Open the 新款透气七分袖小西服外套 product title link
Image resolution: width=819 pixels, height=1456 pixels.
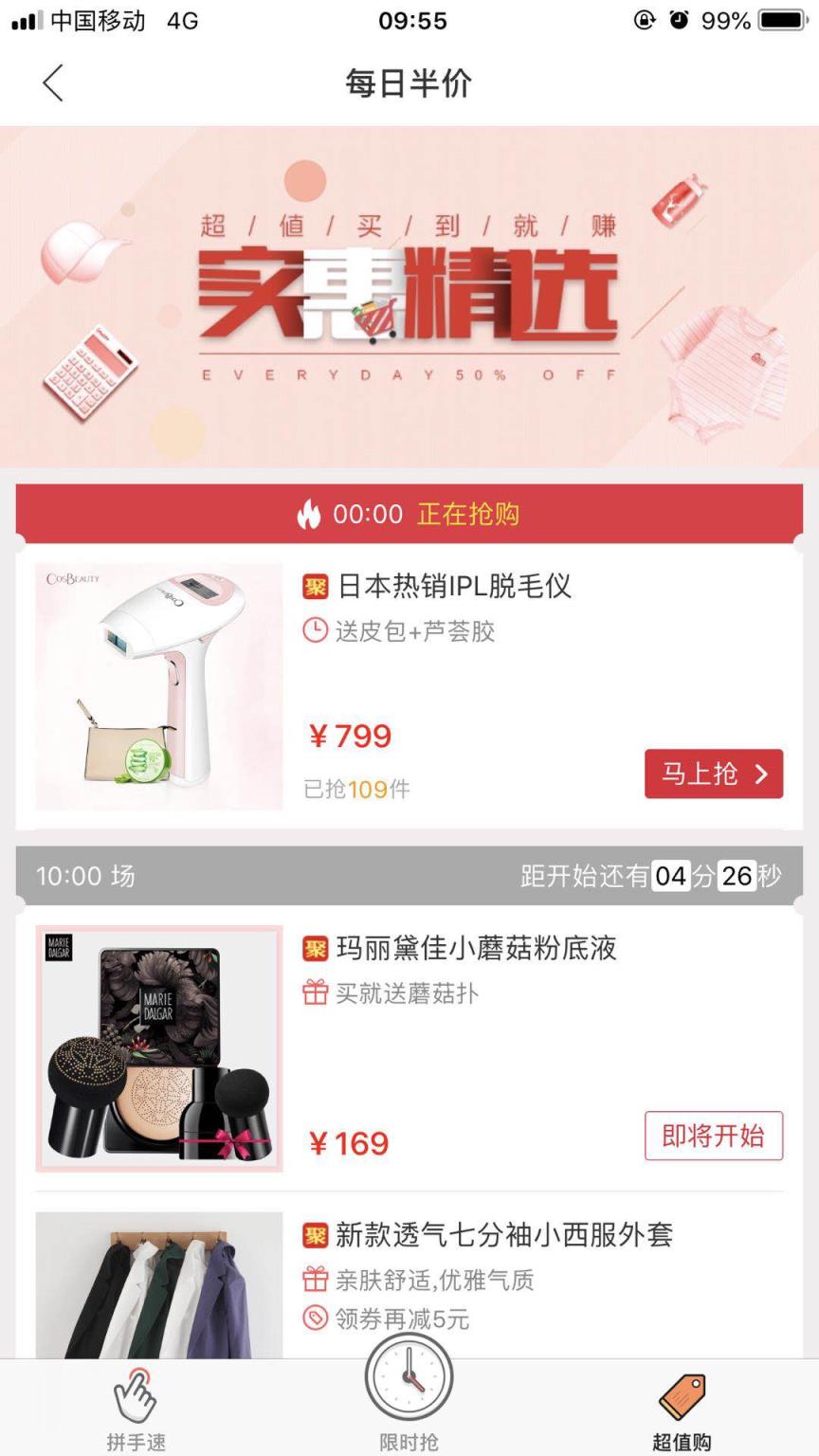tap(502, 1235)
